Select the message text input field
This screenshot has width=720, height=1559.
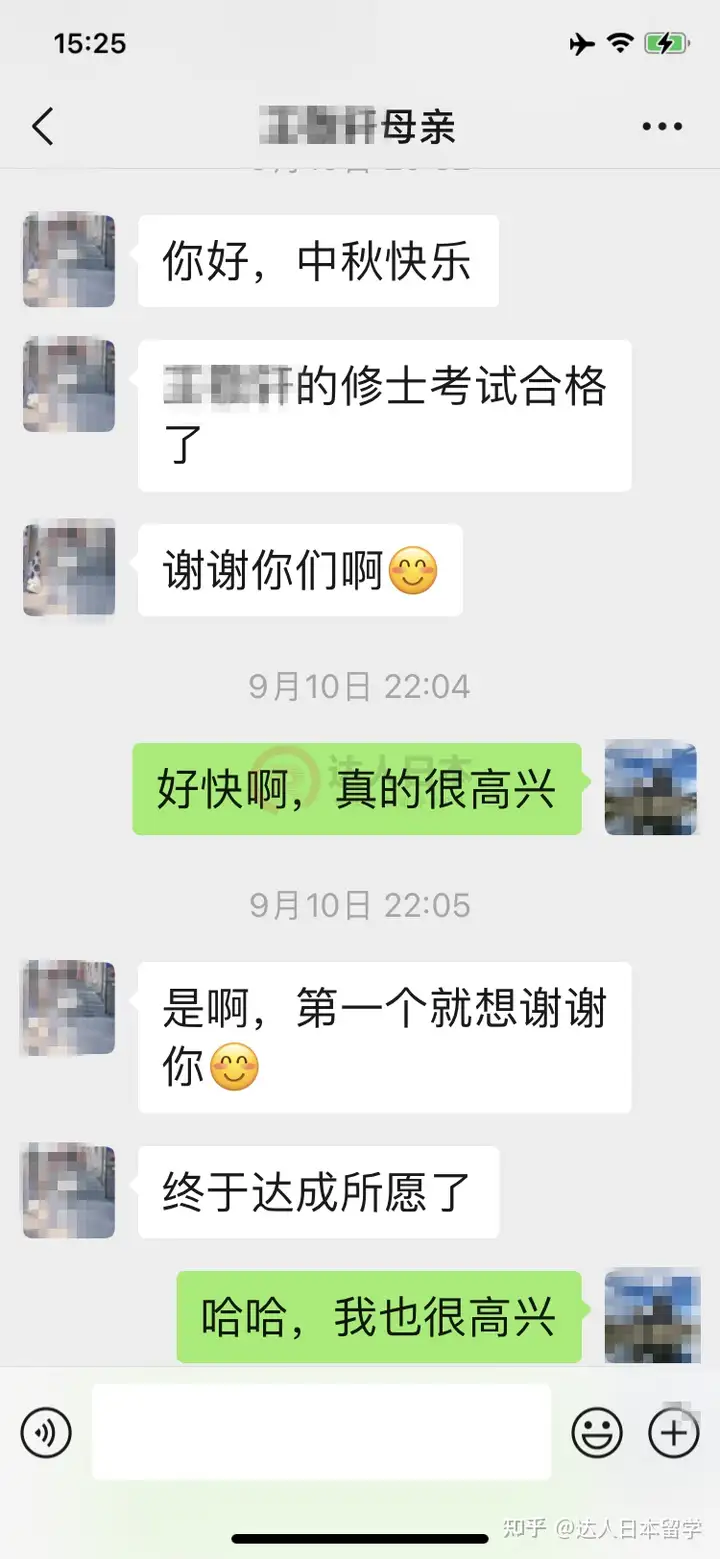(x=320, y=1432)
